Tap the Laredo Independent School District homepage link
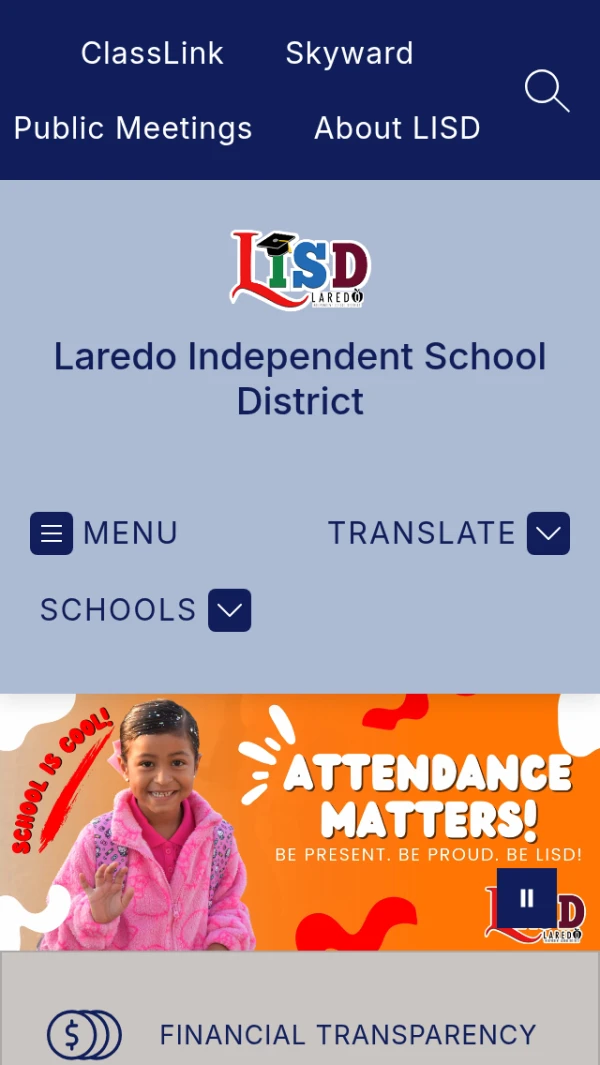Screen dimensions: 600x1065 pos(300,378)
